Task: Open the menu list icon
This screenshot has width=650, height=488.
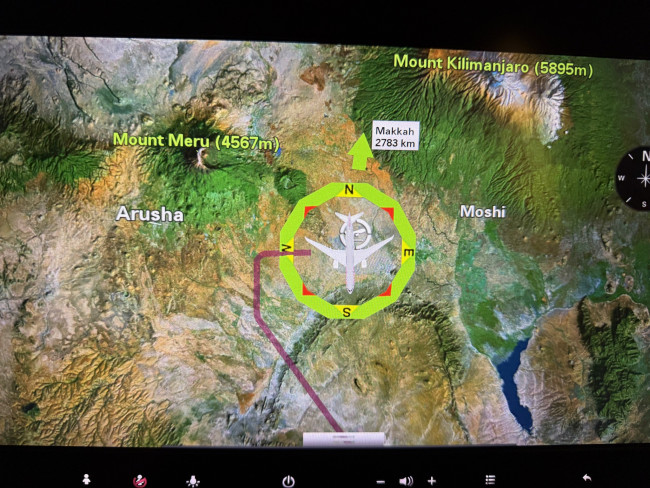Action: click(x=490, y=480)
